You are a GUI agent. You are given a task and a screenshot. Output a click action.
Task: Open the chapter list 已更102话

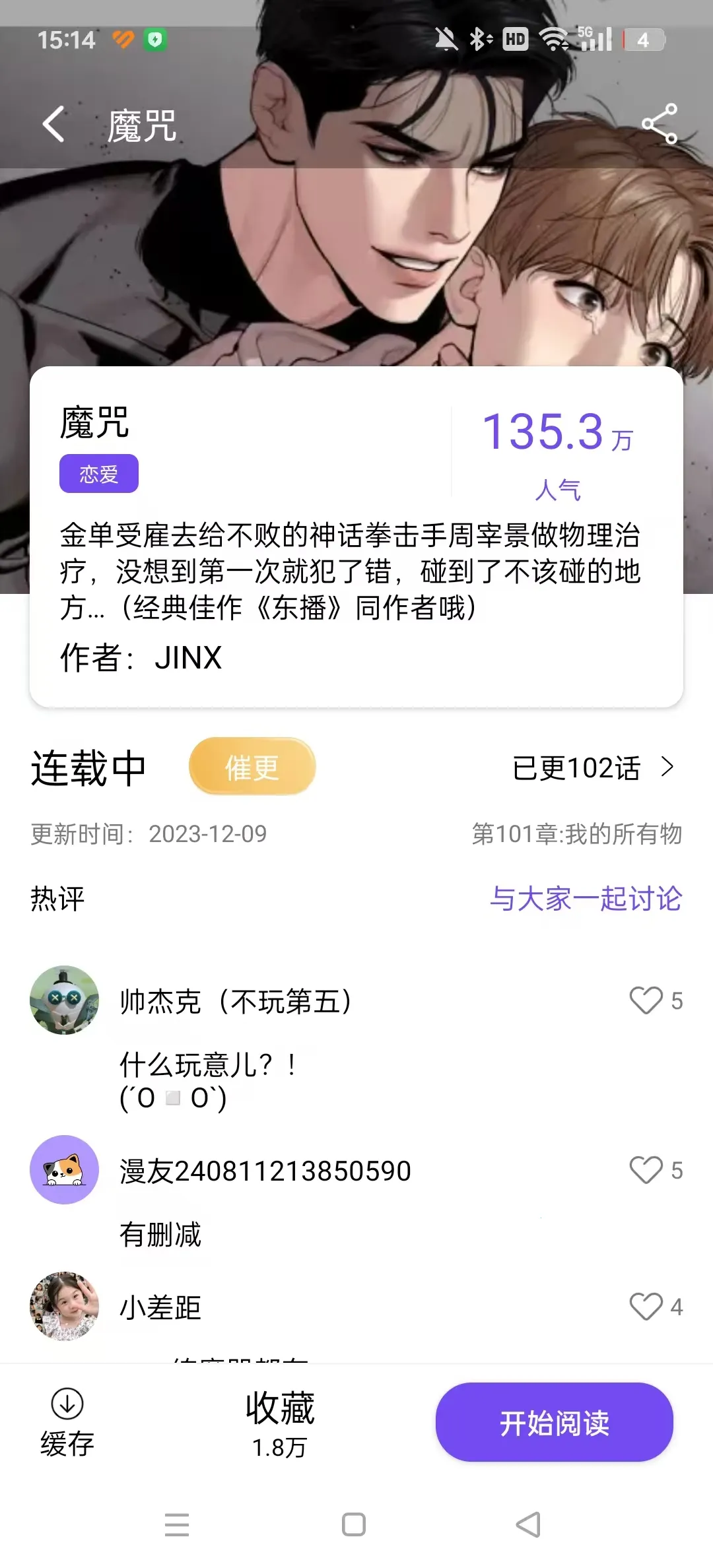pyautogui.click(x=592, y=768)
